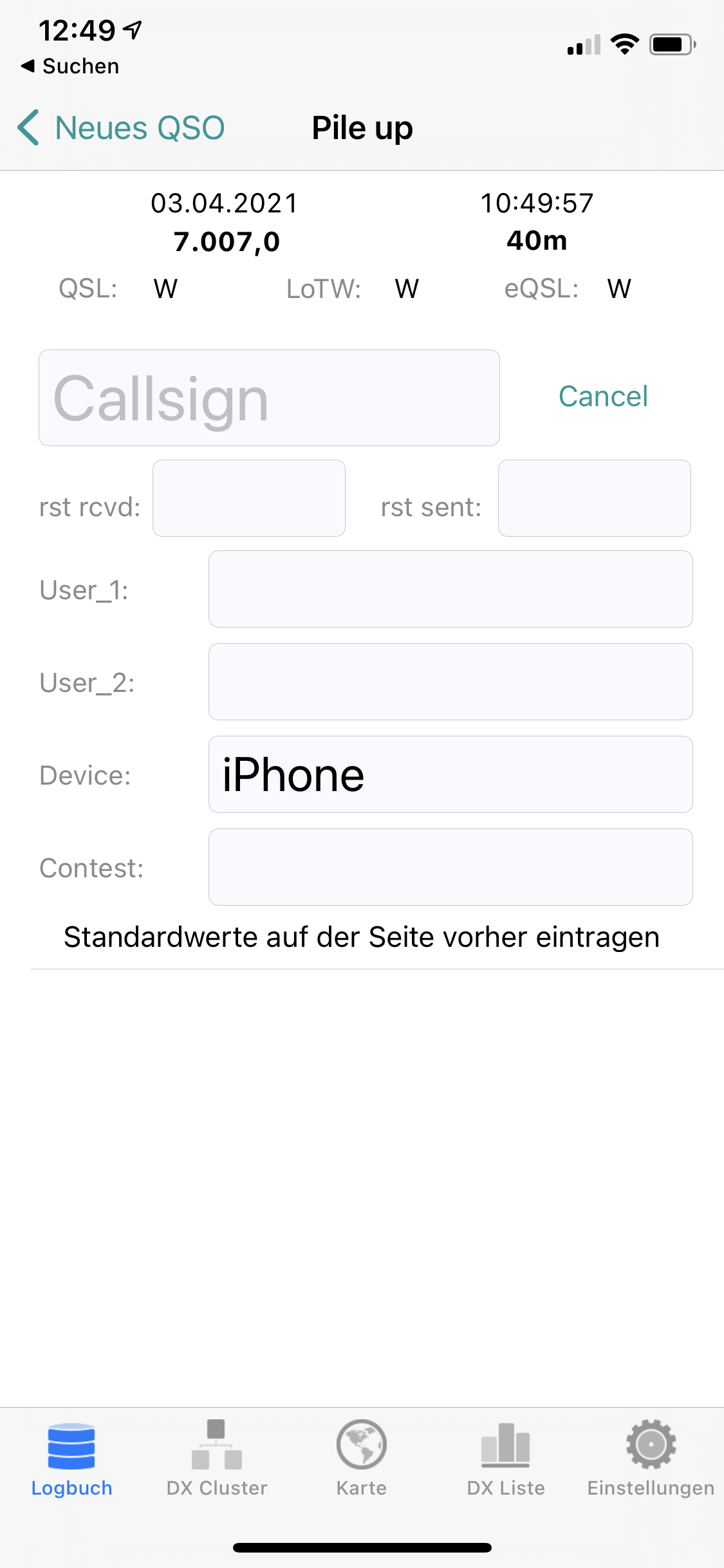This screenshot has height=1568, width=724.
Task: Switch to the Karte tab
Action: tap(362, 1457)
